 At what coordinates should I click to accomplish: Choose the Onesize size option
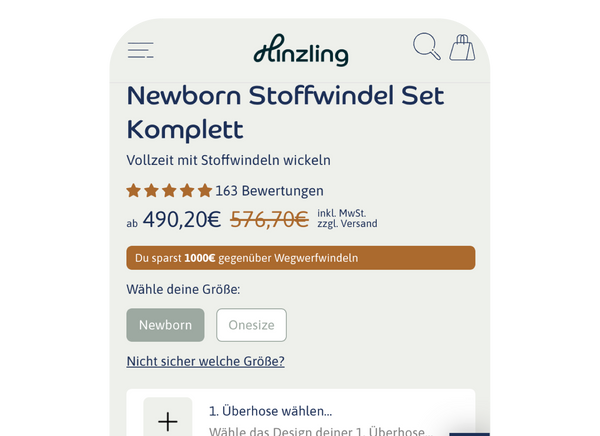(x=251, y=325)
